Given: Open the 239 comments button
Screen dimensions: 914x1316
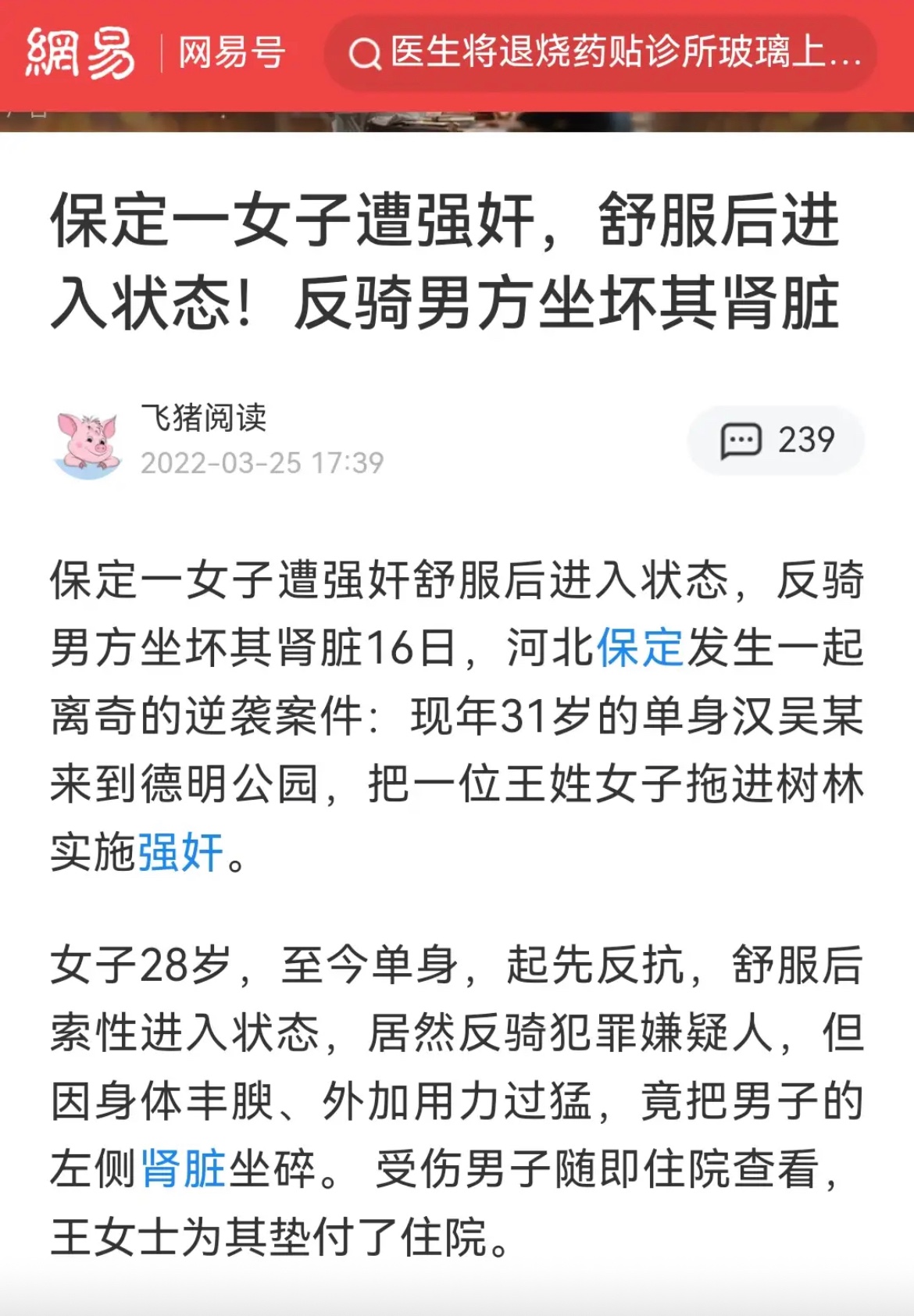Looking at the screenshot, I should coord(776,440).
